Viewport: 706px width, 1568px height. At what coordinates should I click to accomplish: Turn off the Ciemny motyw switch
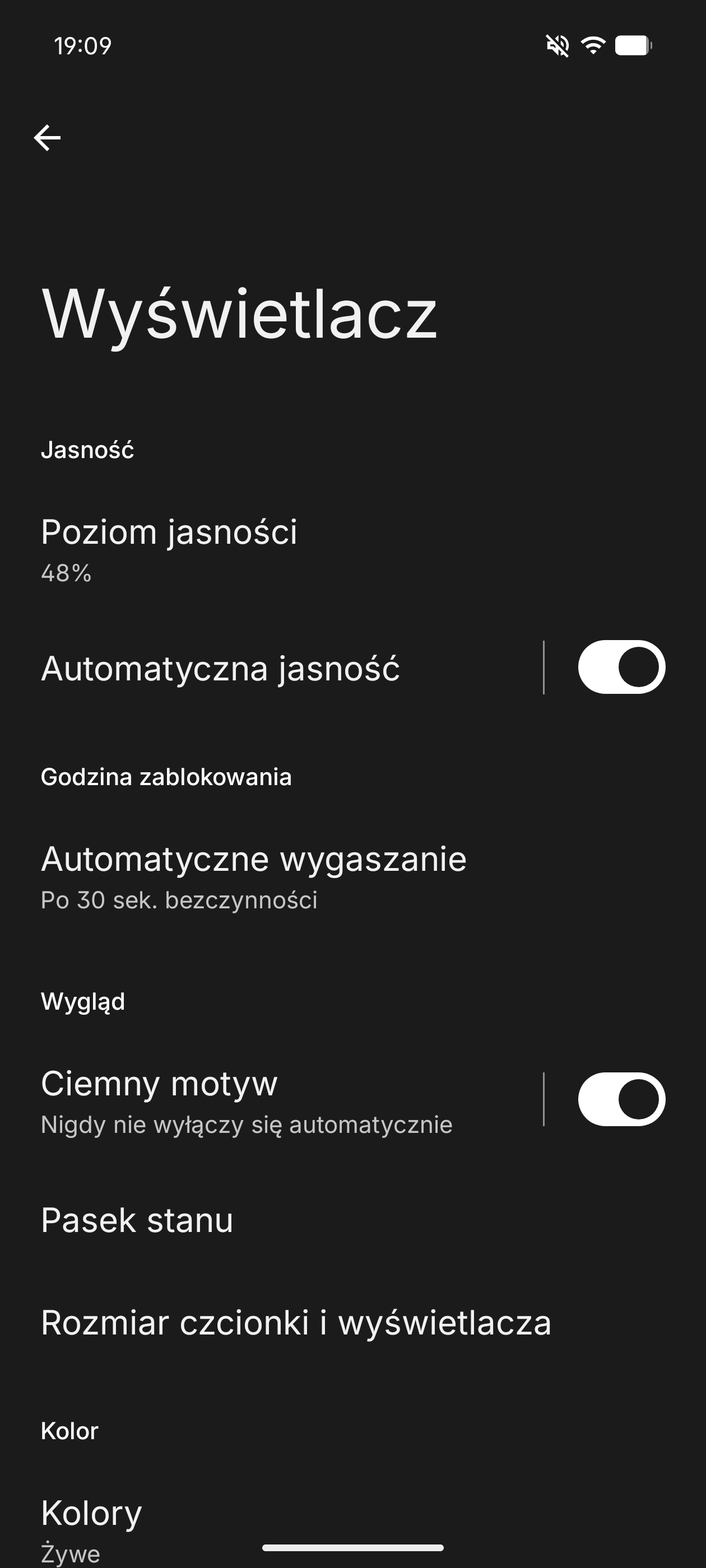[621, 1099]
